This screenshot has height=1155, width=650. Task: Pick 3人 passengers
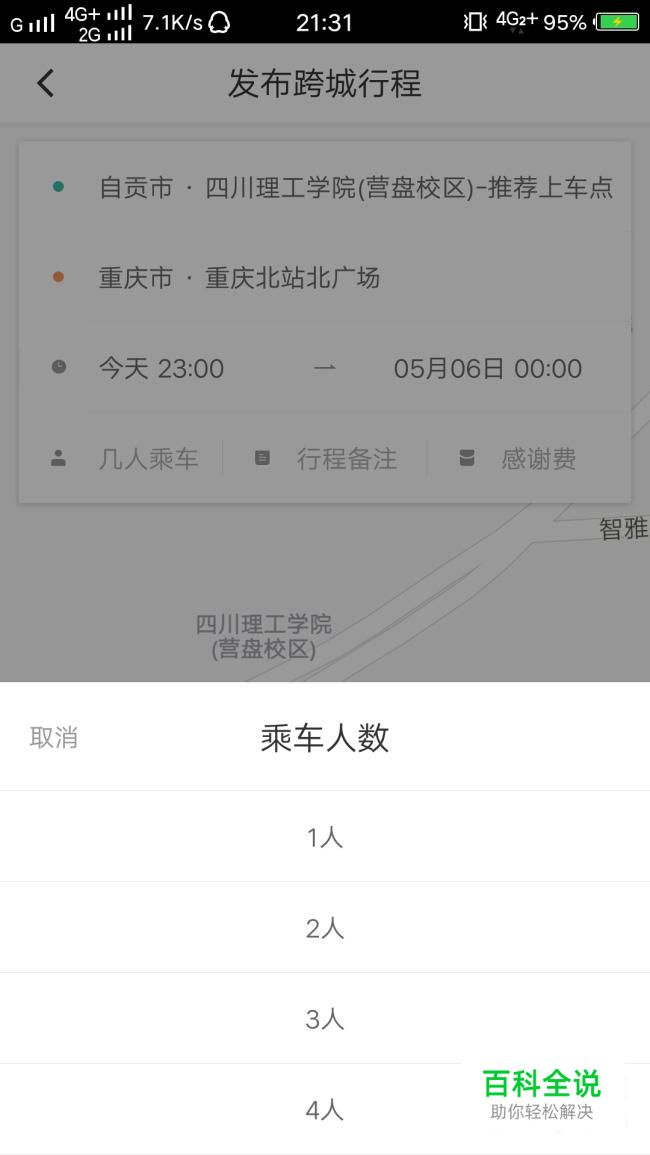click(325, 1019)
